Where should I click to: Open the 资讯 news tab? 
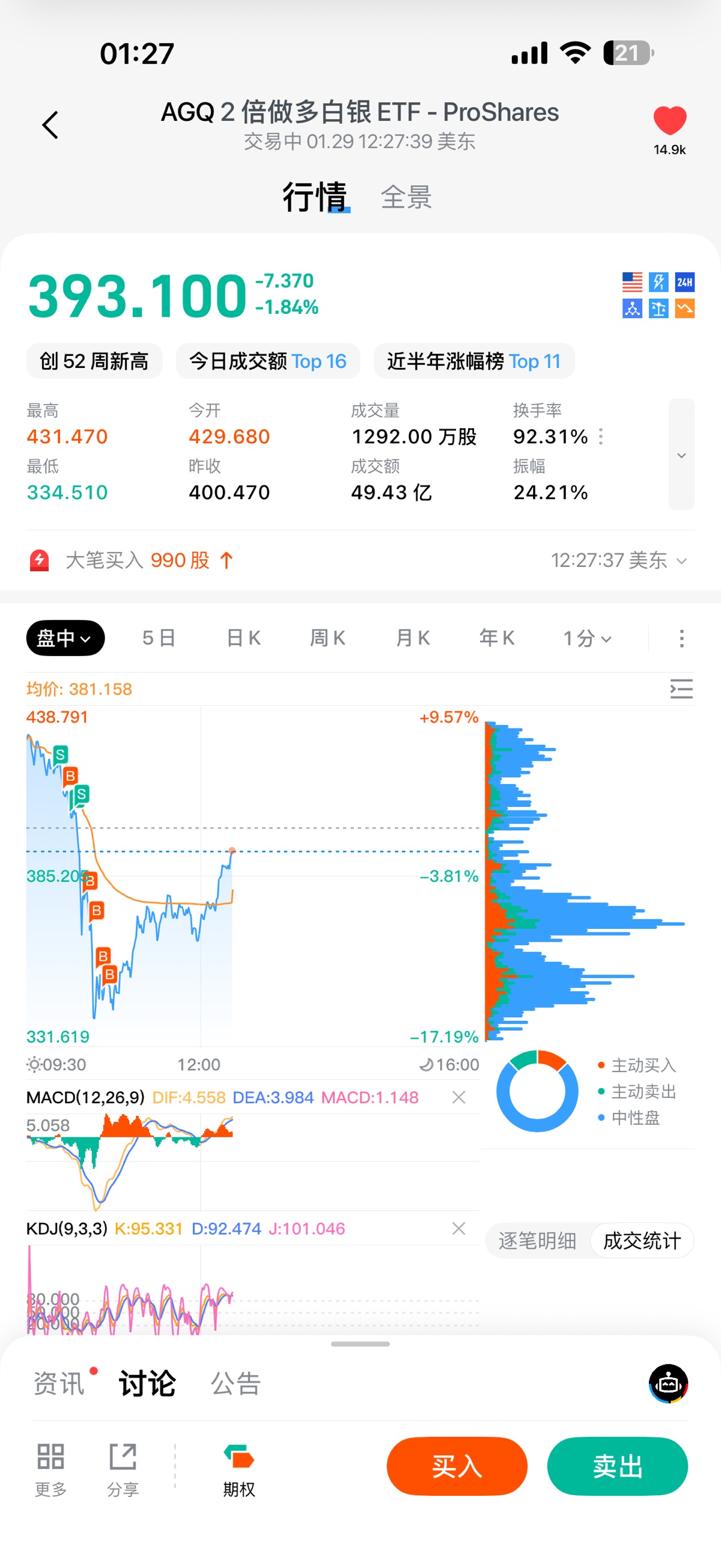(x=59, y=1383)
